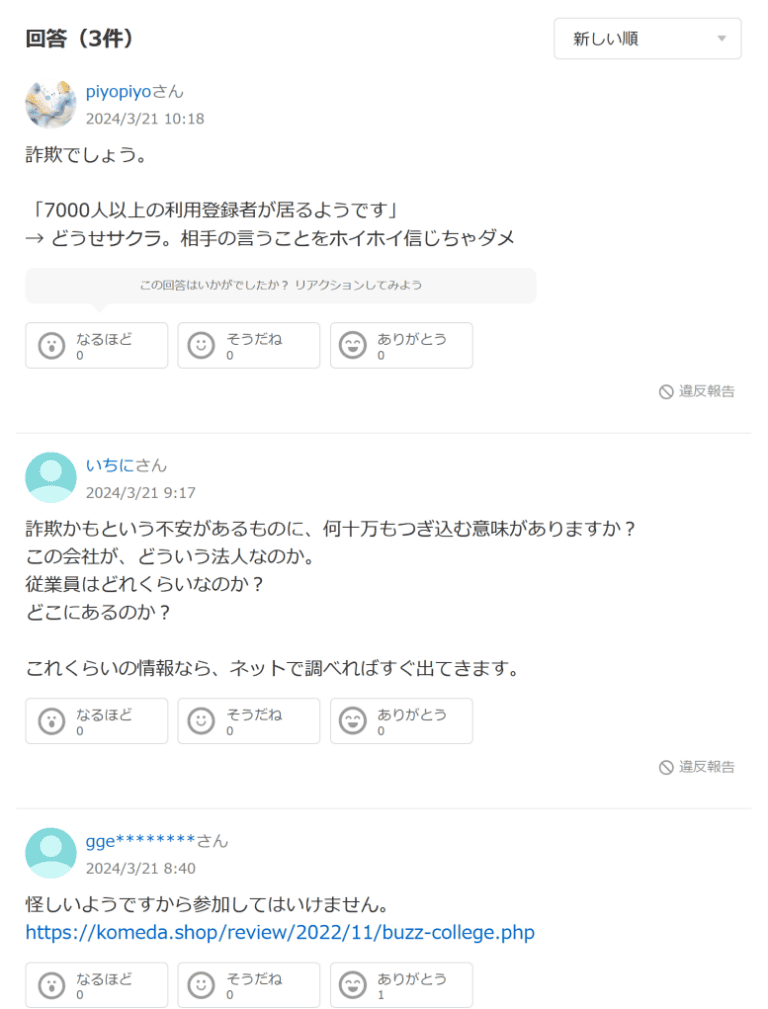Image resolution: width=768 pixels, height=1009 pixels.
Task: React そうだね to piyopiyo's answer
Action: (x=249, y=345)
